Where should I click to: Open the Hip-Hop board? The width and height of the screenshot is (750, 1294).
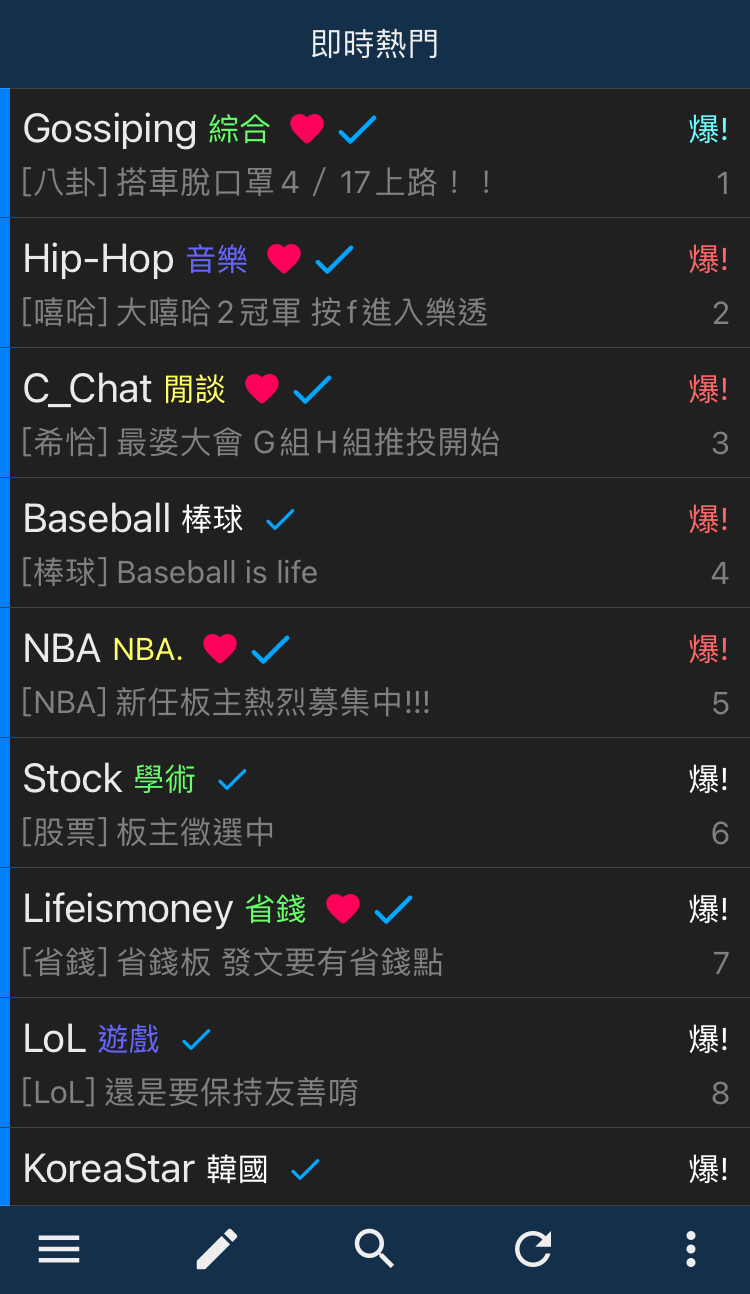pos(379,283)
